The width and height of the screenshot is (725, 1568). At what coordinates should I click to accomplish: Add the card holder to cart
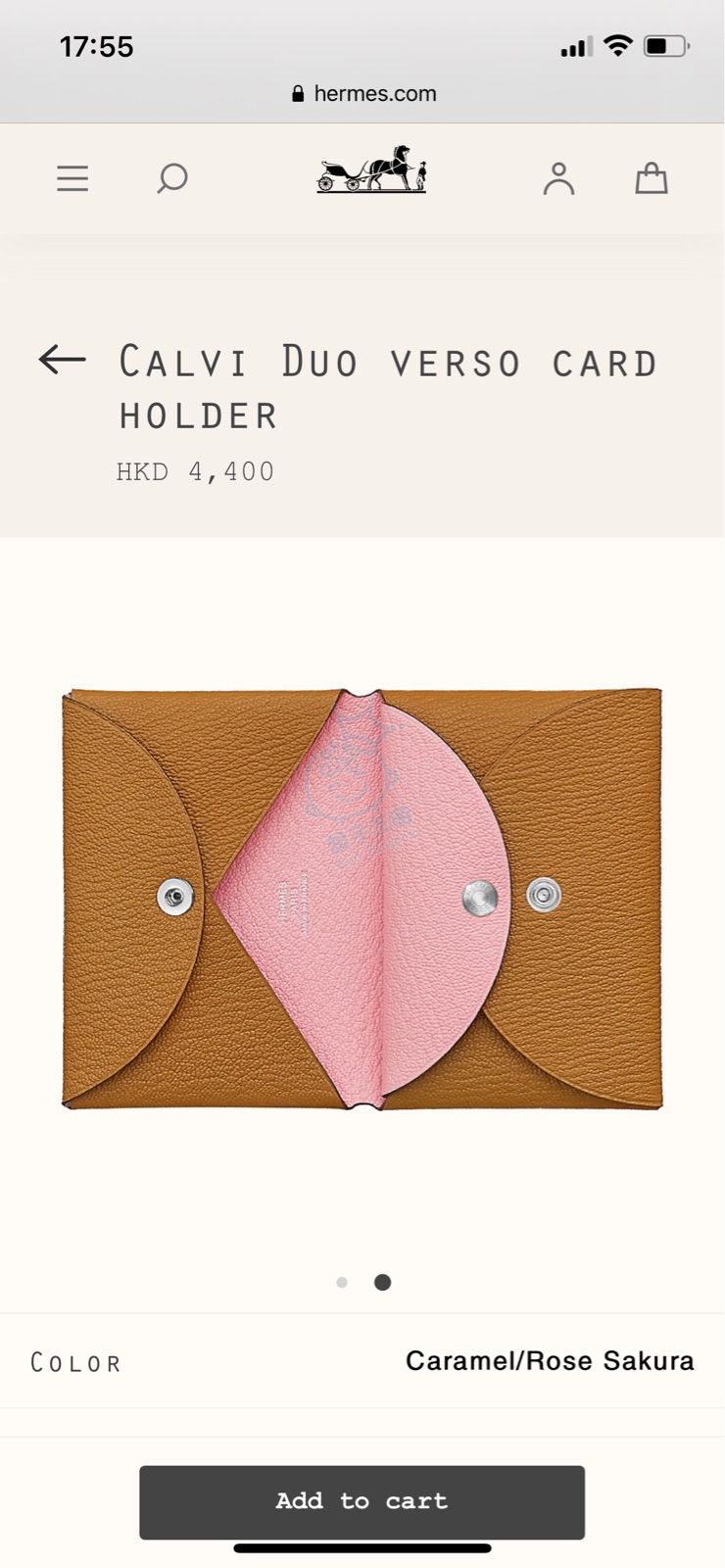pyautogui.click(x=362, y=1501)
